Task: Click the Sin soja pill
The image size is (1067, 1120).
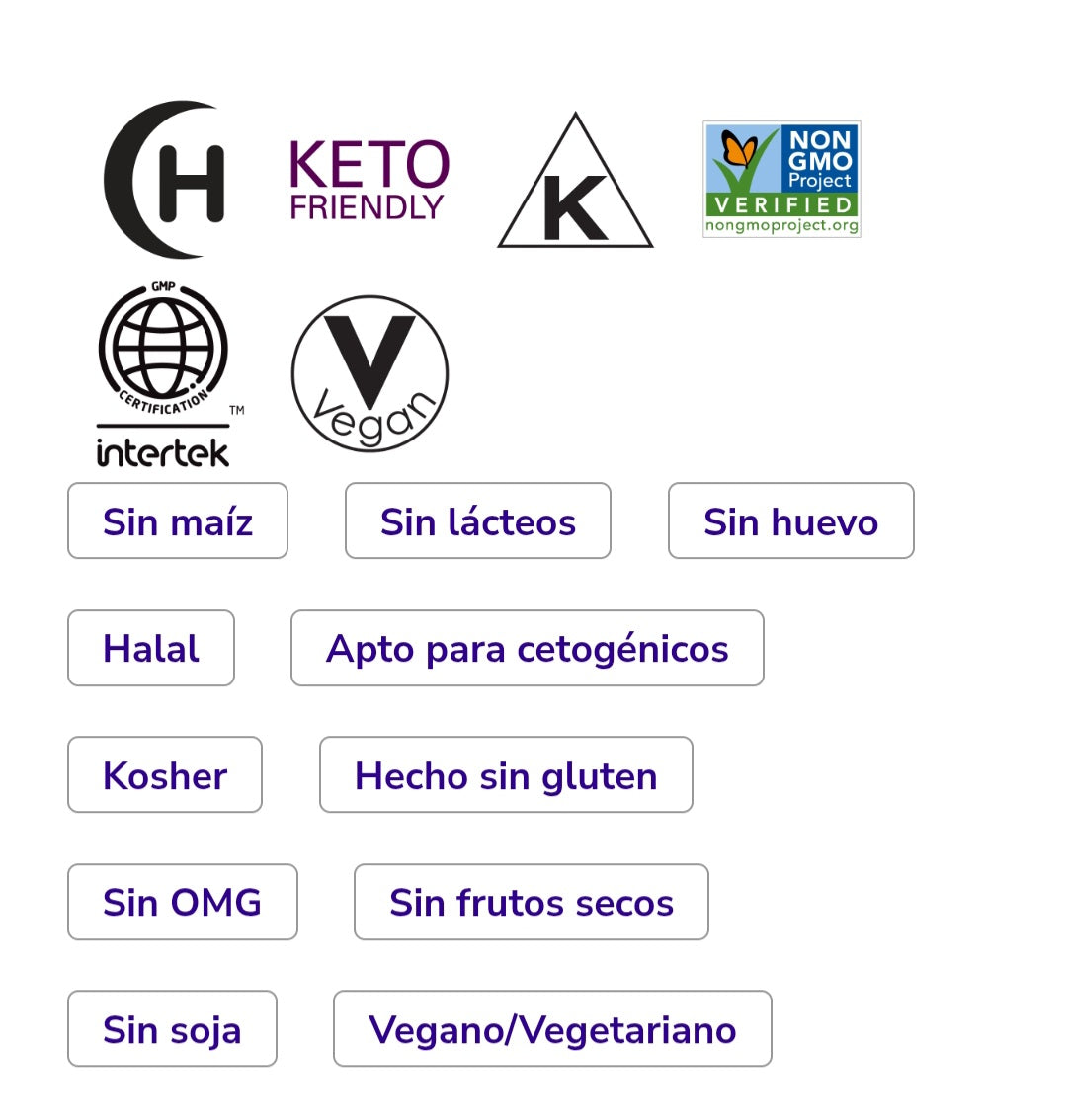Action: click(172, 1028)
